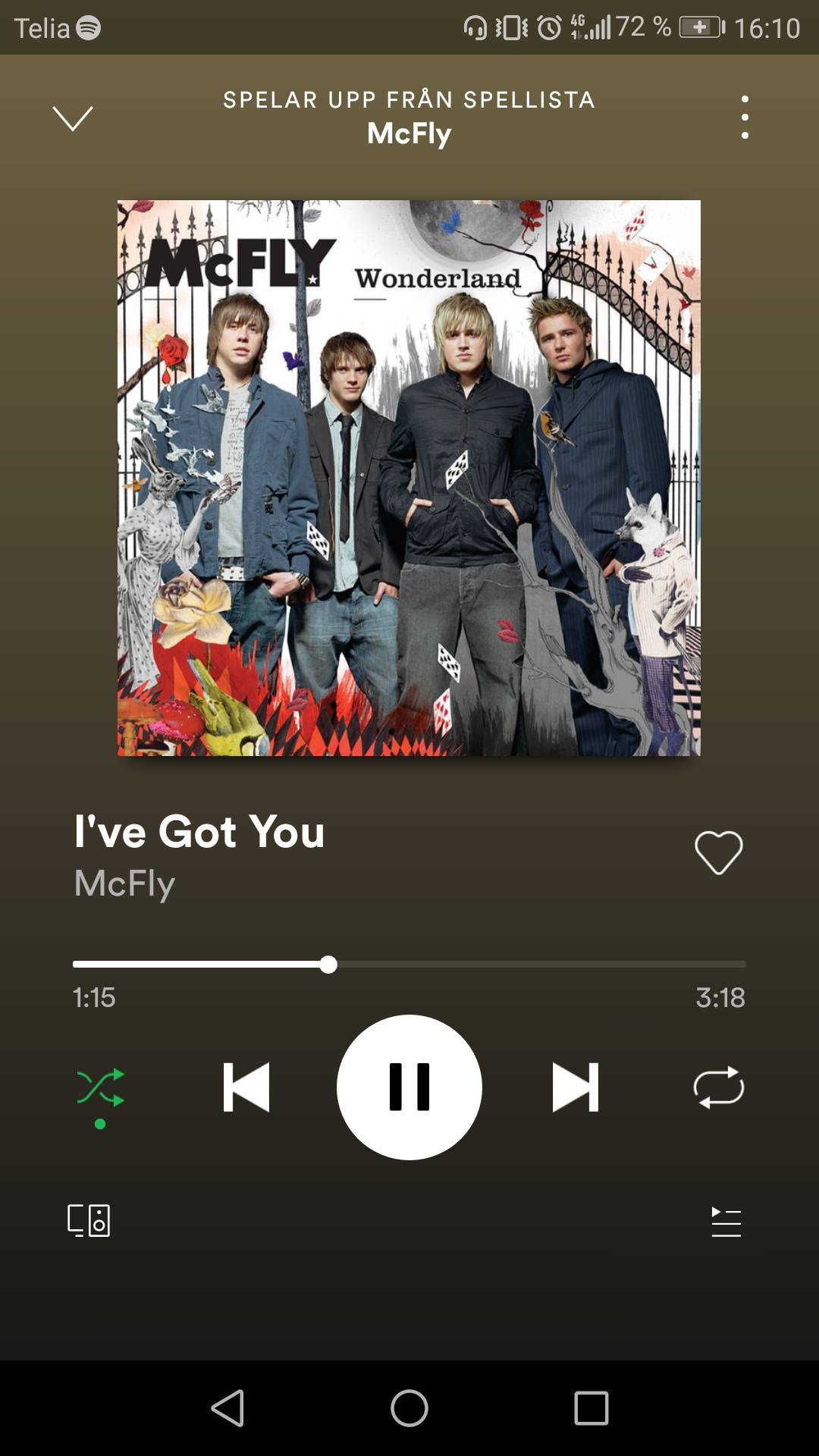Pause the current song
Viewport: 819px width, 1456px height.
(409, 1087)
